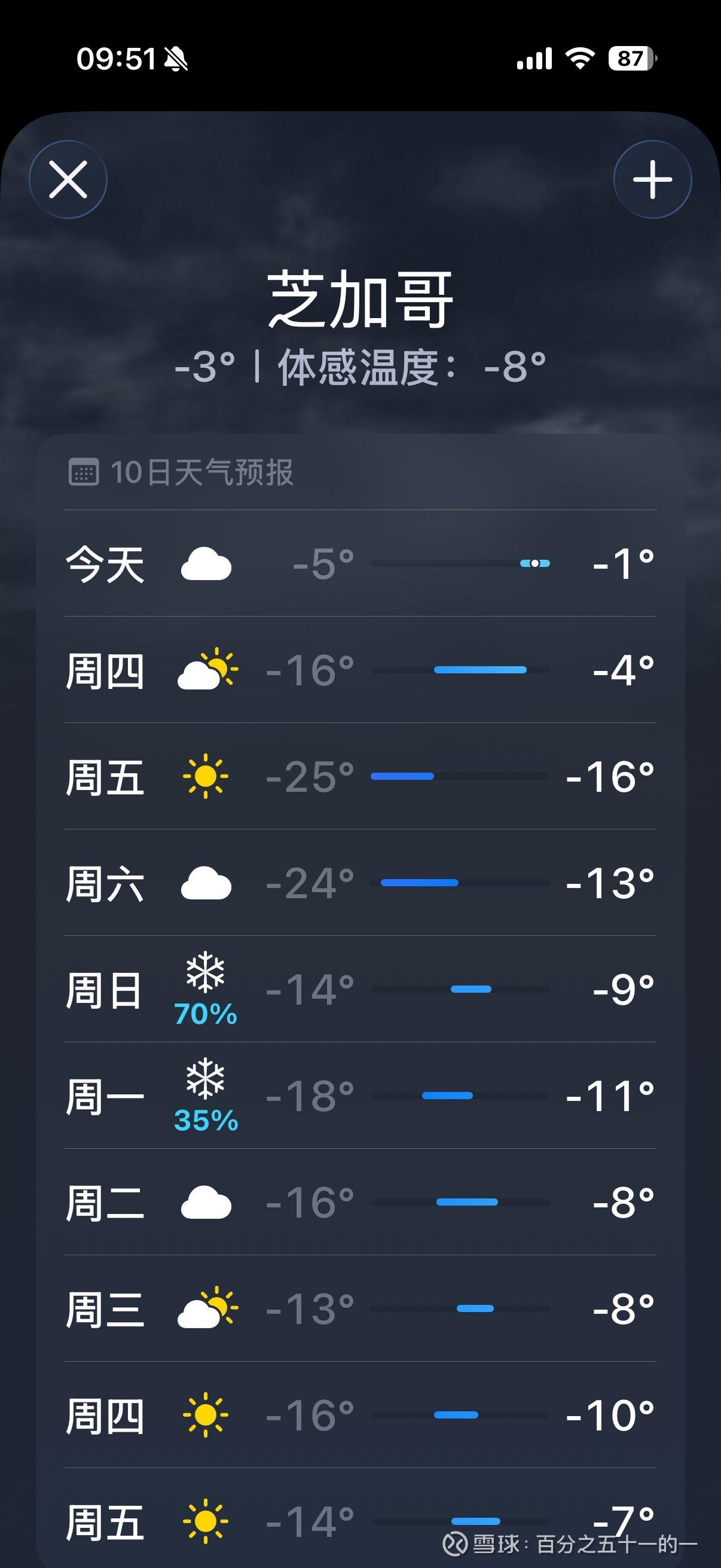Tap the city name 芝加哥
The image size is (721, 1568).
click(360, 300)
